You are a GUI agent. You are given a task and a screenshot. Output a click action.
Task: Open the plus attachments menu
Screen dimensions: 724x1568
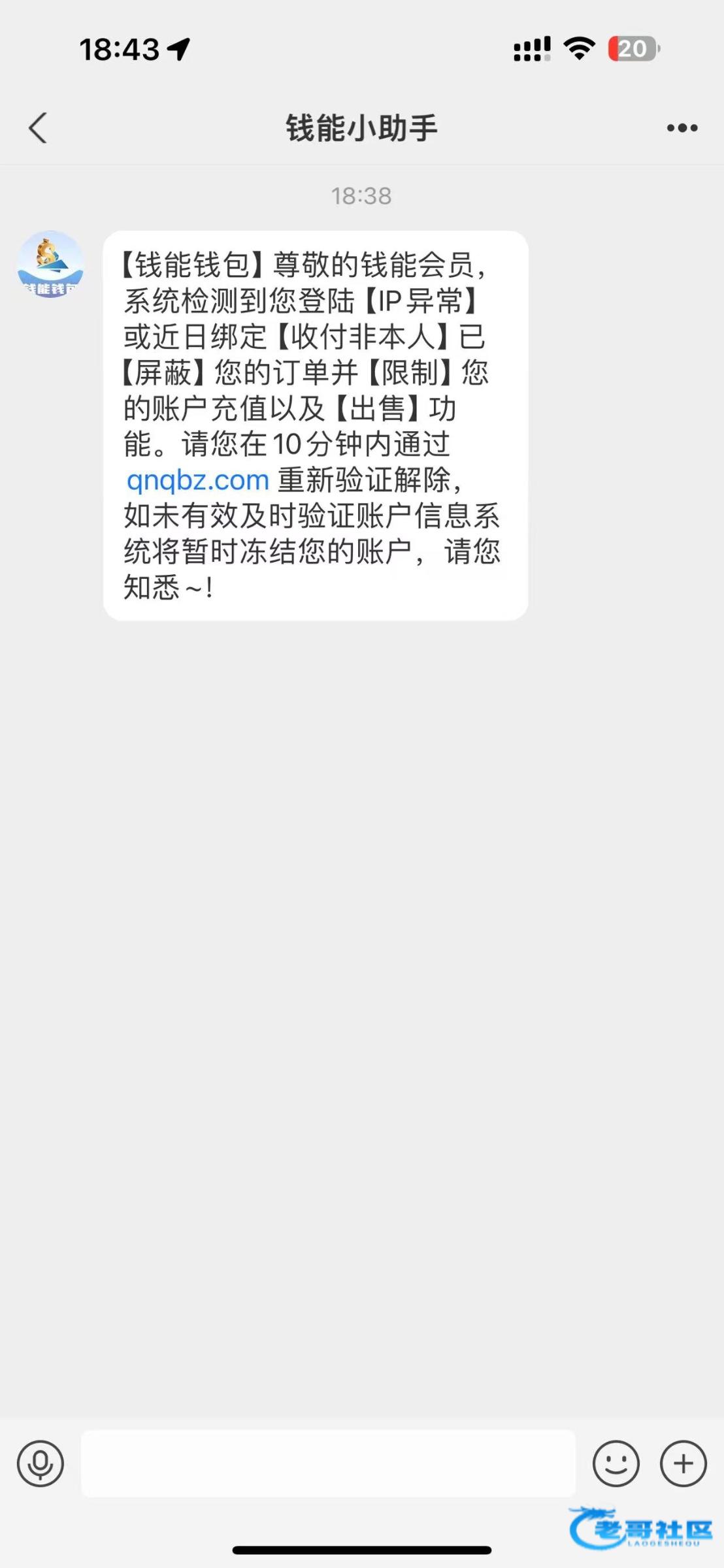point(683,1463)
